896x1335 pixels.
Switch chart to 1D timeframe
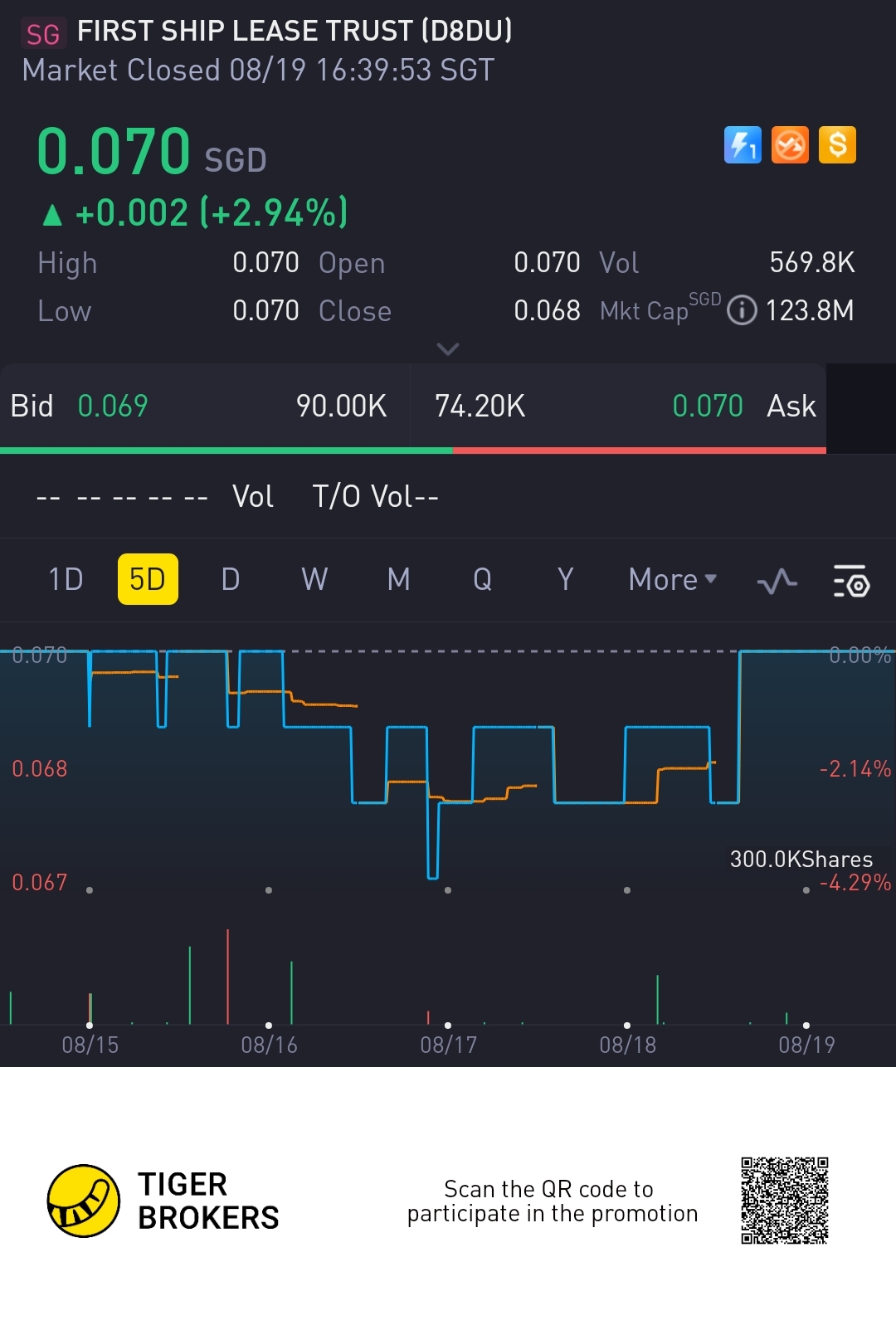click(66, 579)
